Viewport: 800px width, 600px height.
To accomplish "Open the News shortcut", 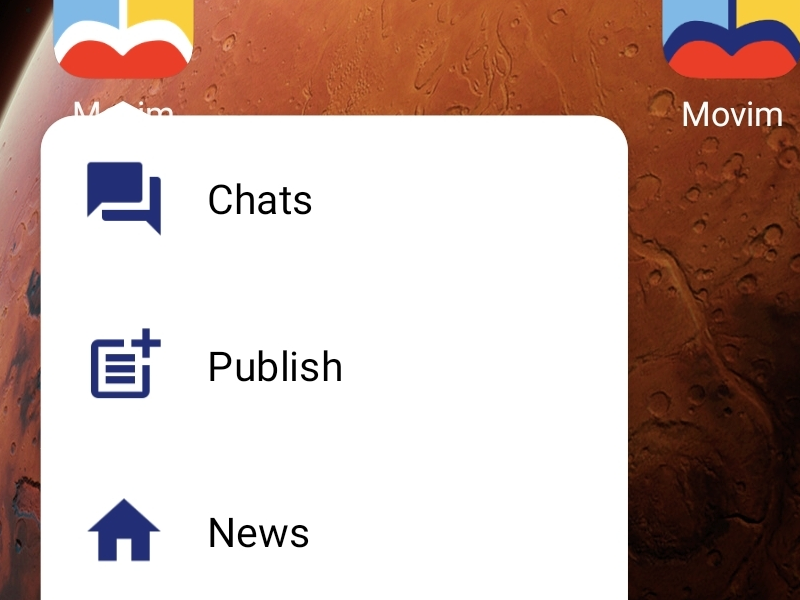I will [258, 533].
